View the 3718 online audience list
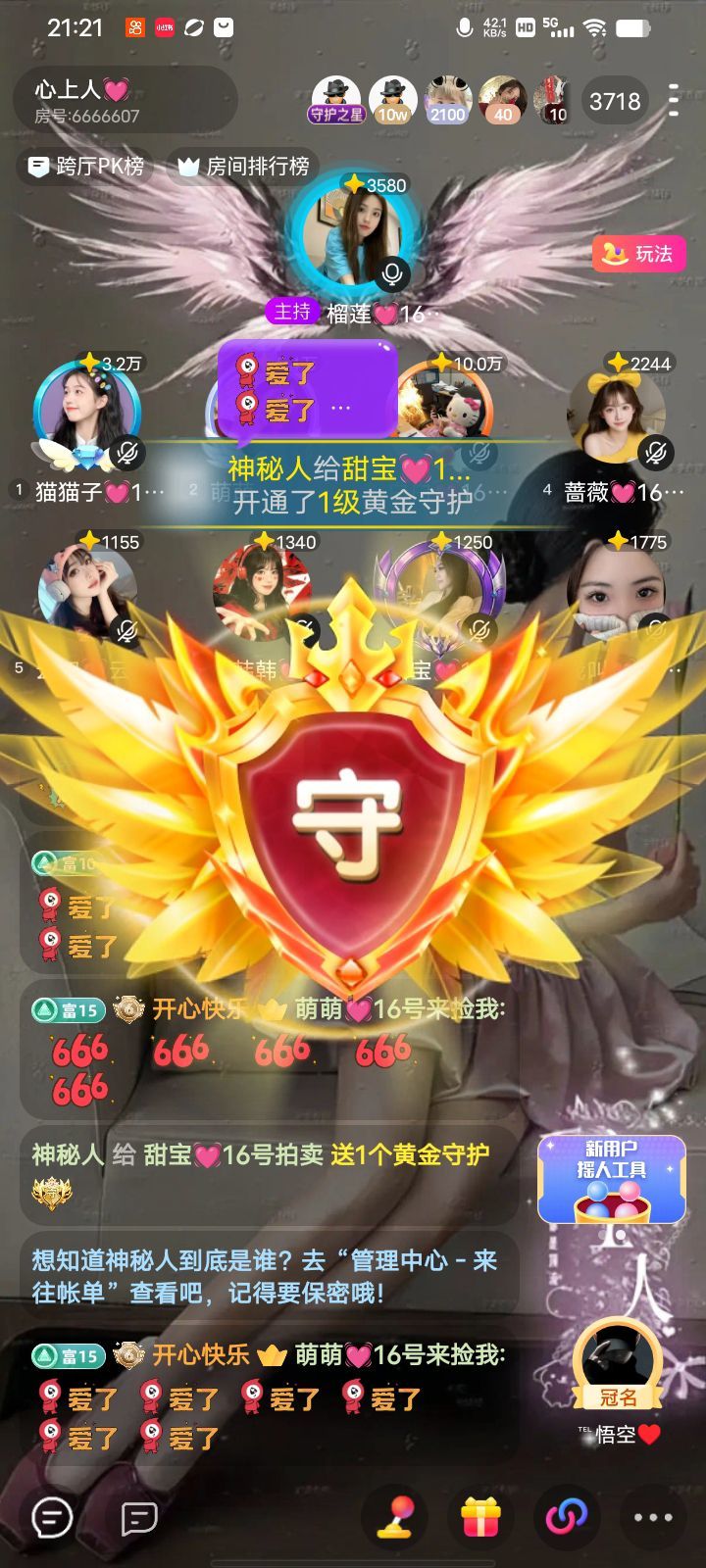The width and height of the screenshot is (706, 1568). tap(614, 101)
